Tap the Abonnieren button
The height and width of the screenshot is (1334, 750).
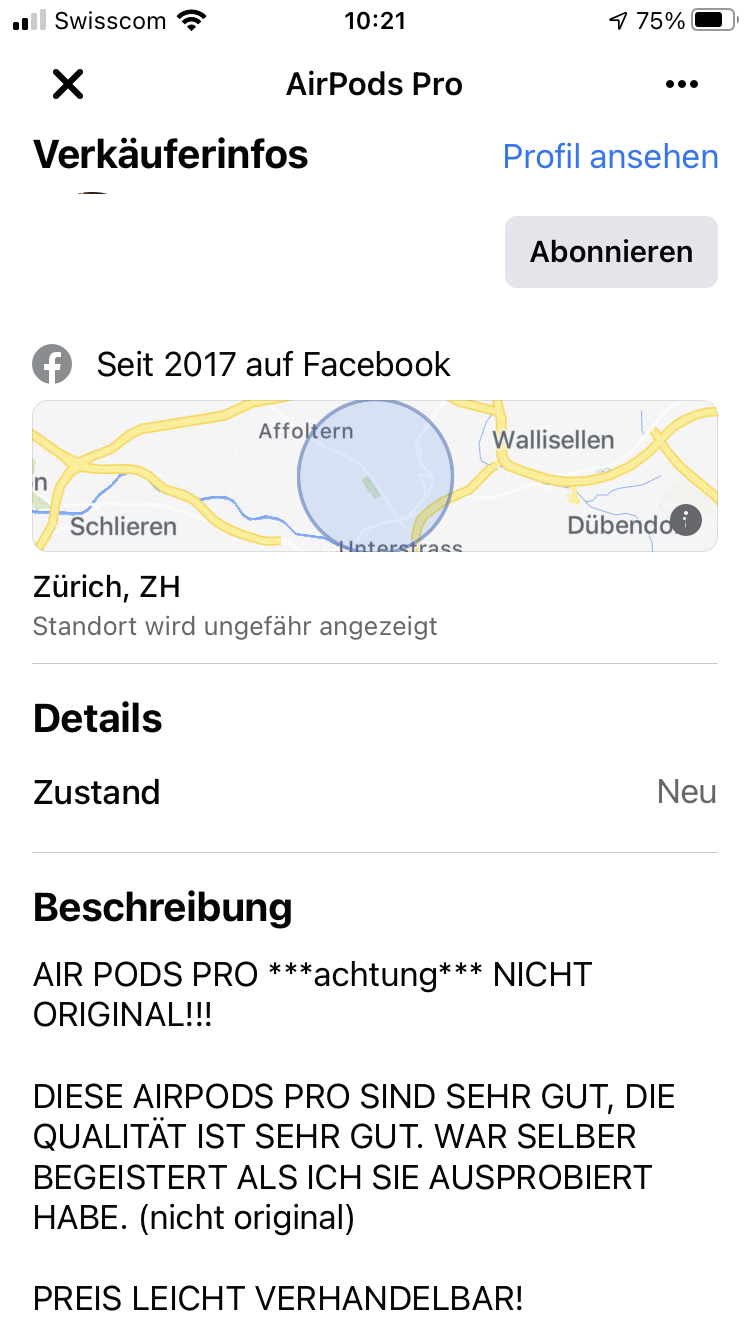click(x=611, y=252)
